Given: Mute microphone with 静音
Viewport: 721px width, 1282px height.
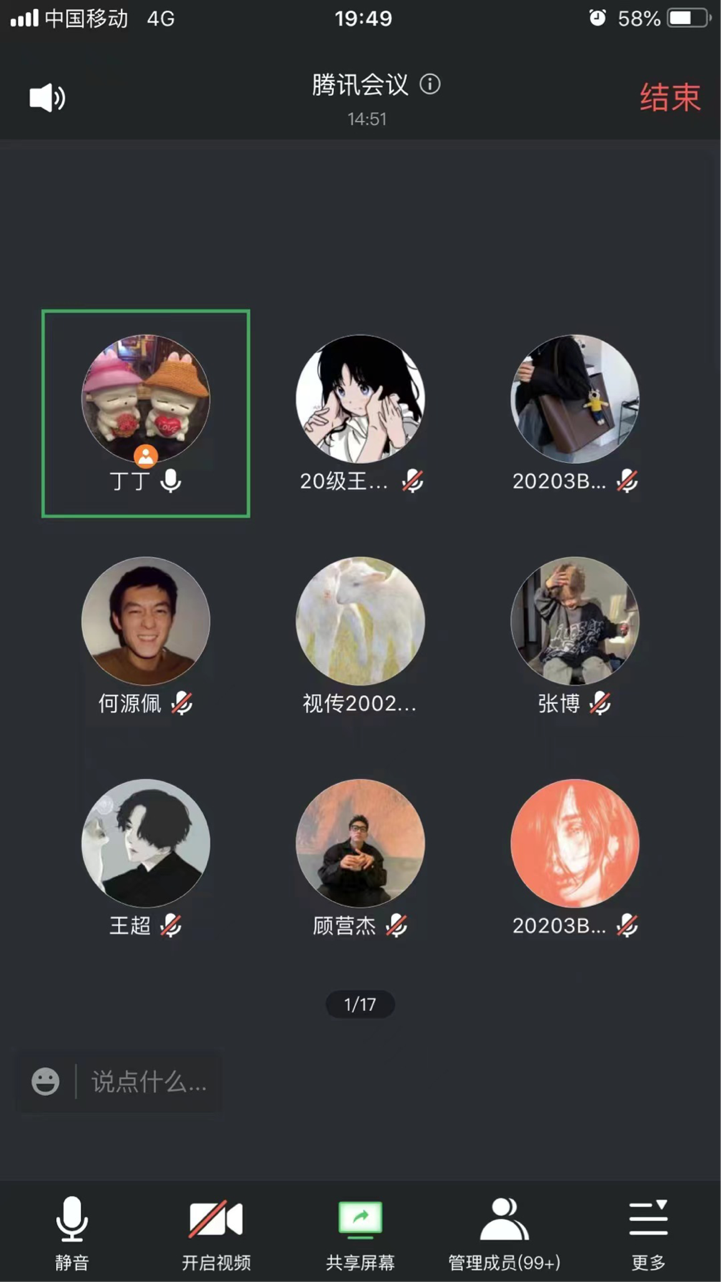Looking at the screenshot, I should tap(72, 1232).
